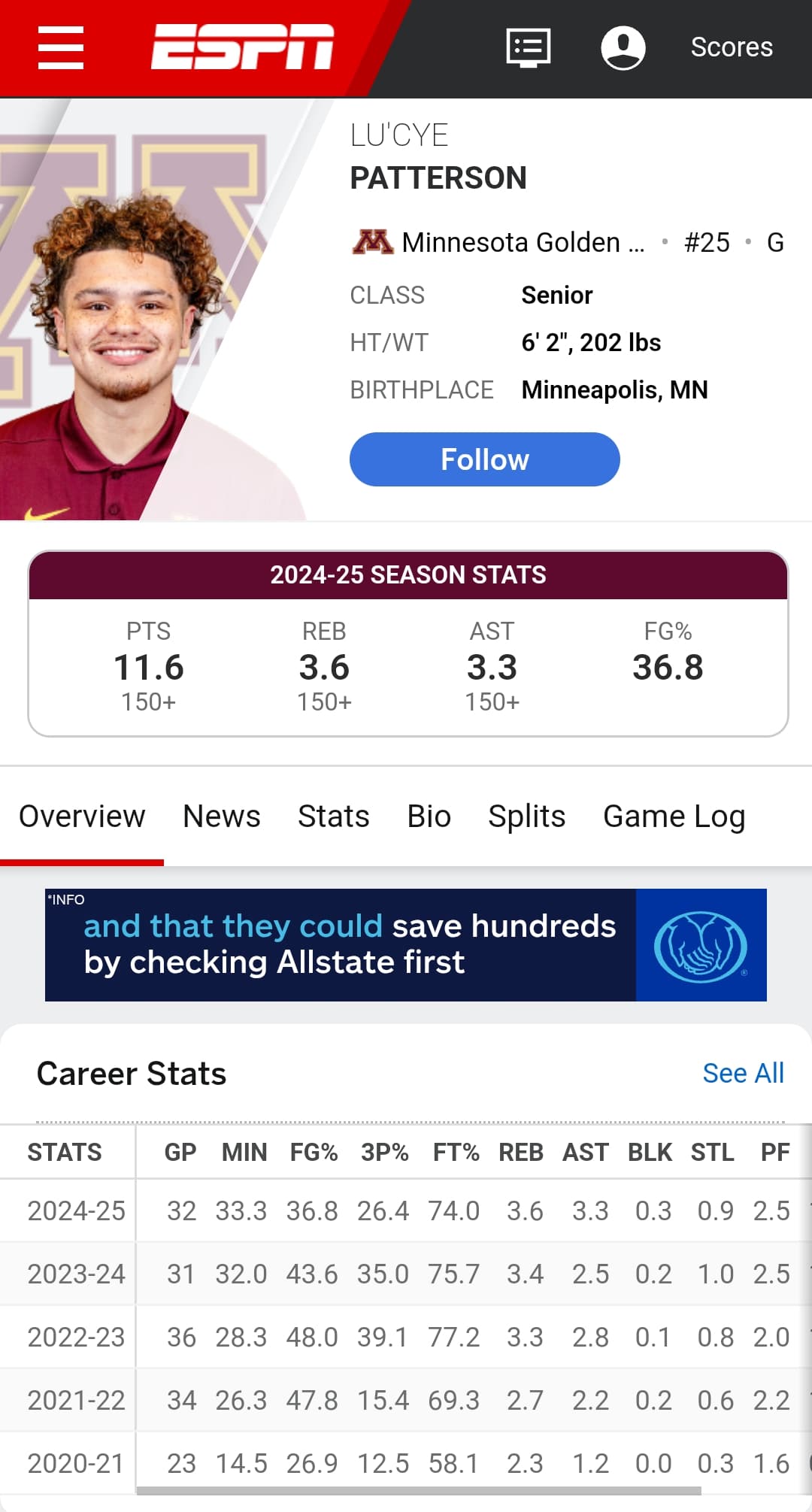
Task: See all career stats
Action: 744,1073
